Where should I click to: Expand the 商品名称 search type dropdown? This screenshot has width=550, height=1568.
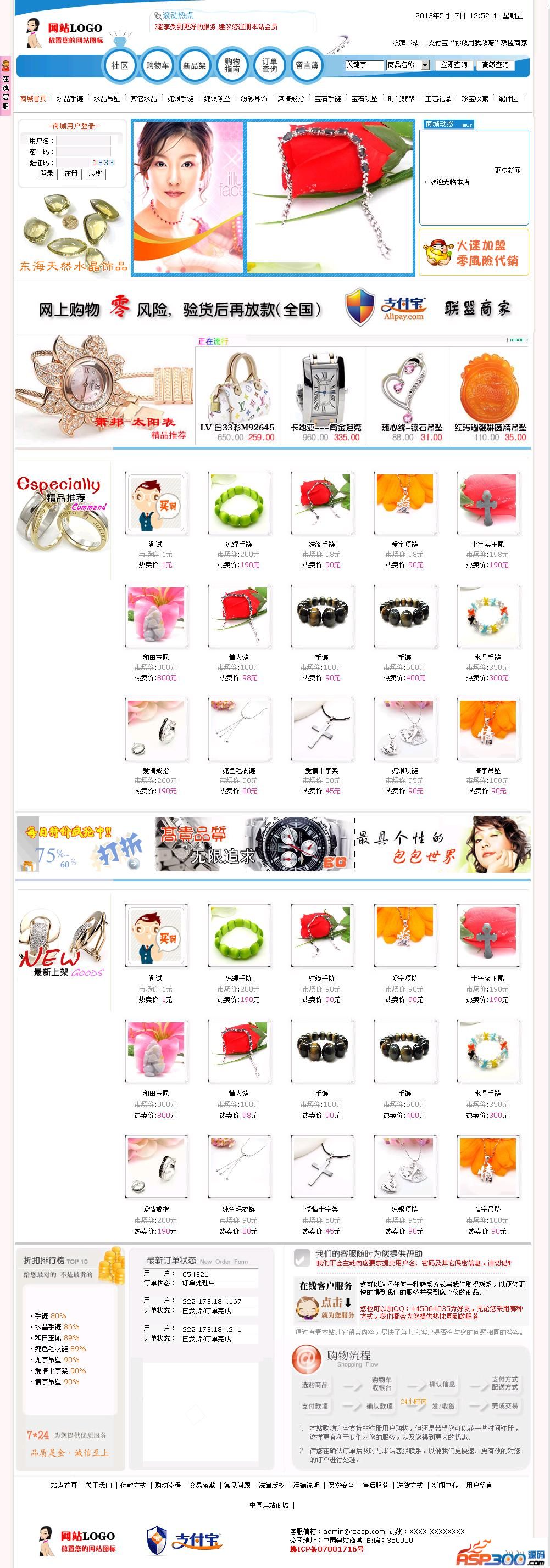coord(425,65)
